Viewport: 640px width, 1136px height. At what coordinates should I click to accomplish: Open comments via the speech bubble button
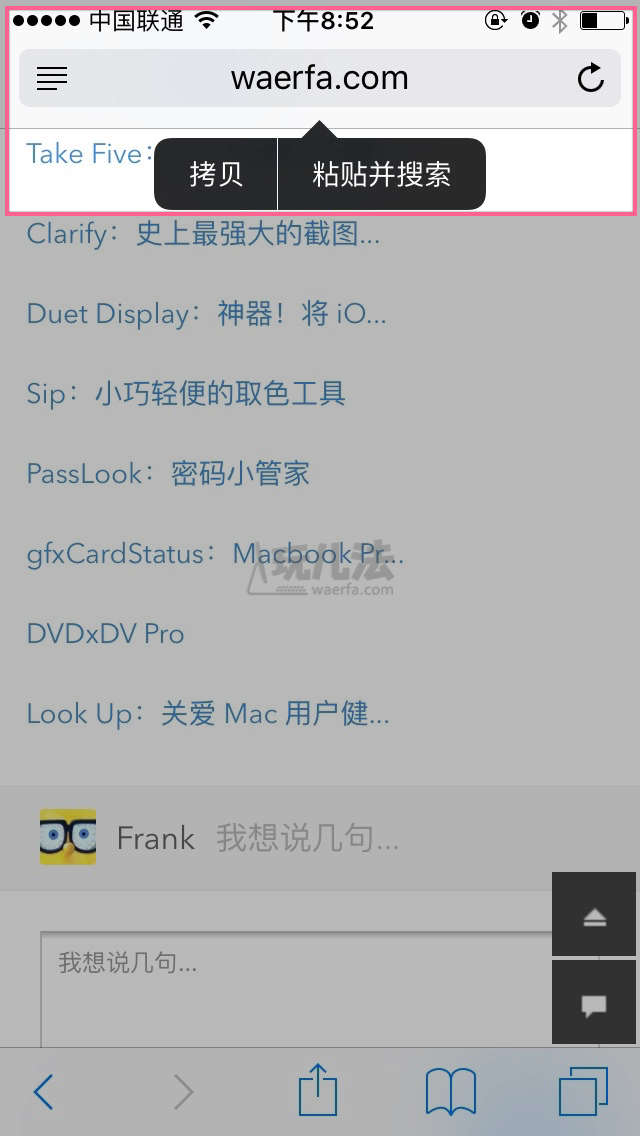594,1003
